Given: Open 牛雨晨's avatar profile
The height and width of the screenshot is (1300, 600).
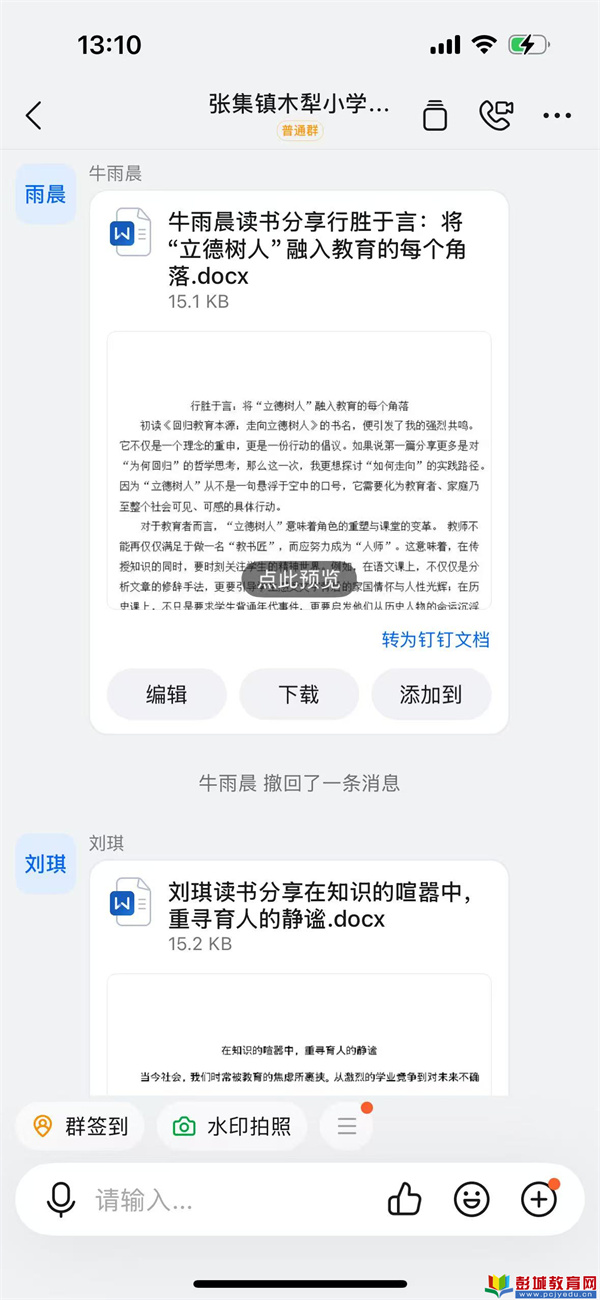Looking at the screenshot, I should (x=46, y=194).
